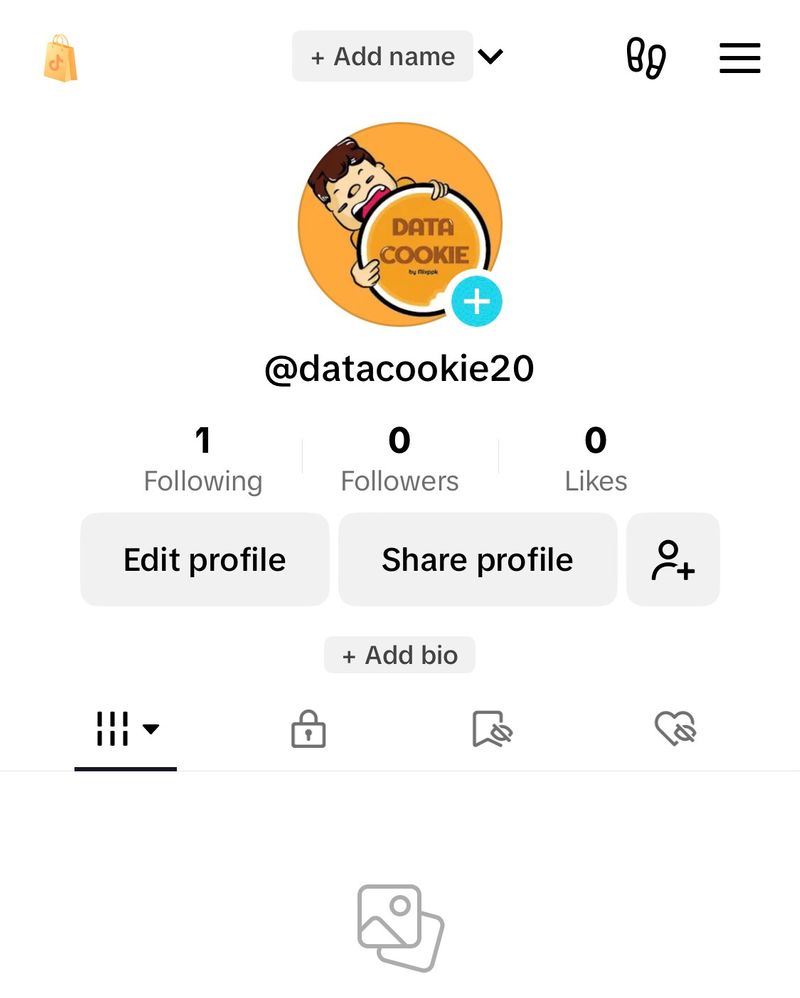This screenshot has width=800, height=998.
Task: Select the private videos lock tab icon
Action: [x=308, y=729]
